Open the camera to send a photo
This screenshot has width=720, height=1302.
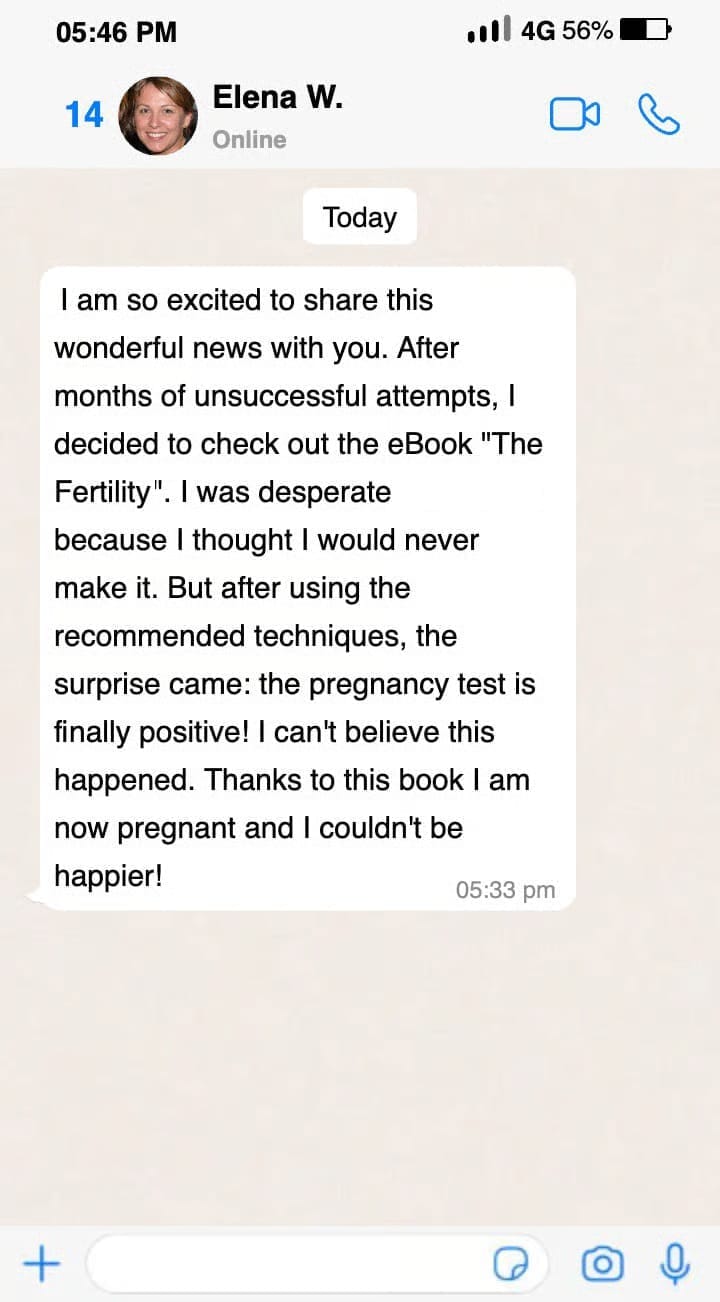[602, 1265]
